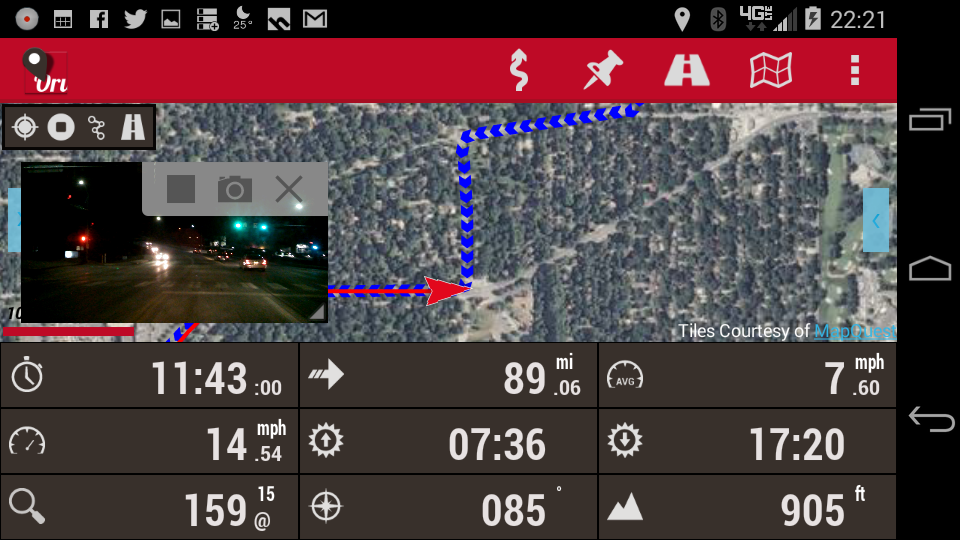Go back with system back button

point(930,420)
